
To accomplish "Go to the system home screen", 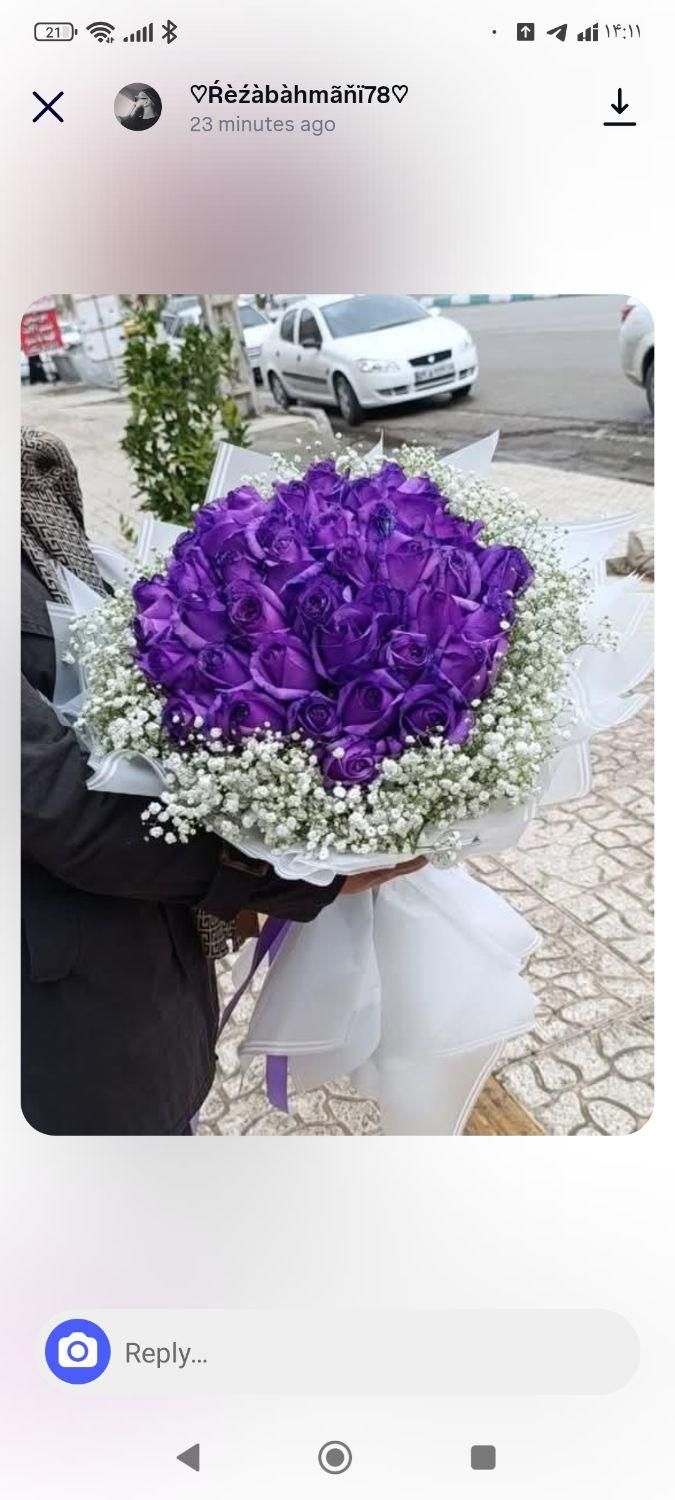I will tap(335, 1457).
